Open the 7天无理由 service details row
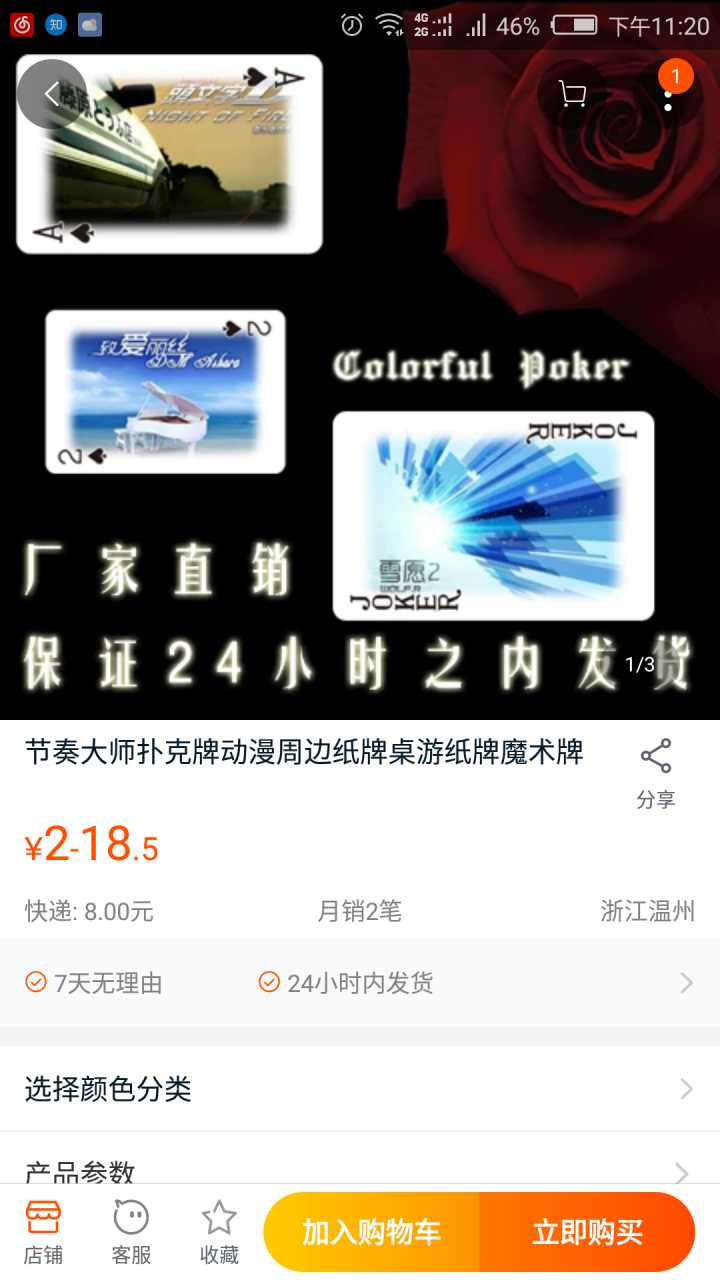This screenshot has width=720, height=1280. (x=360, y=983)
